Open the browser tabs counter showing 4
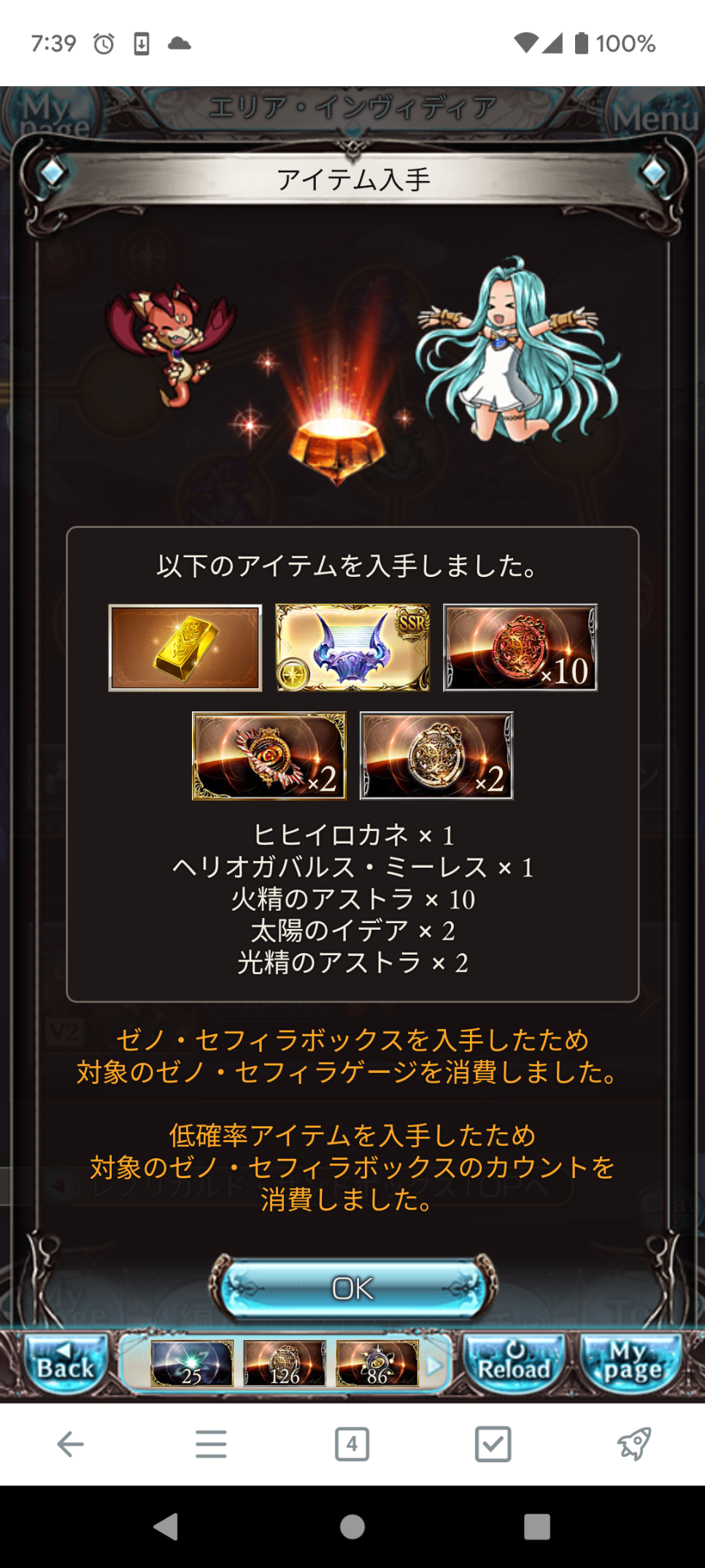This screenshot has width=705, height=1568. click(352, 1444)
